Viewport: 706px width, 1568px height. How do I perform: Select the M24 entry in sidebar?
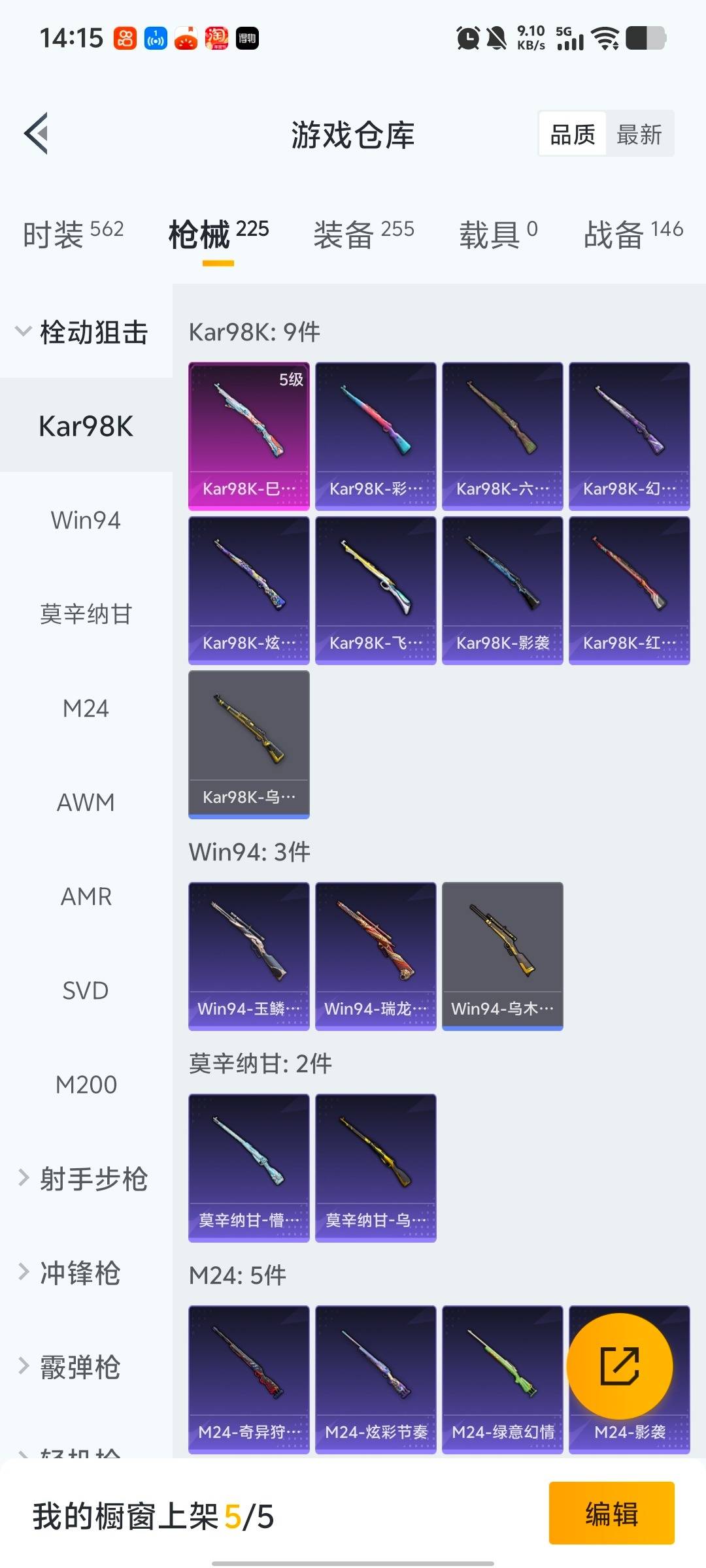(84, 708)
